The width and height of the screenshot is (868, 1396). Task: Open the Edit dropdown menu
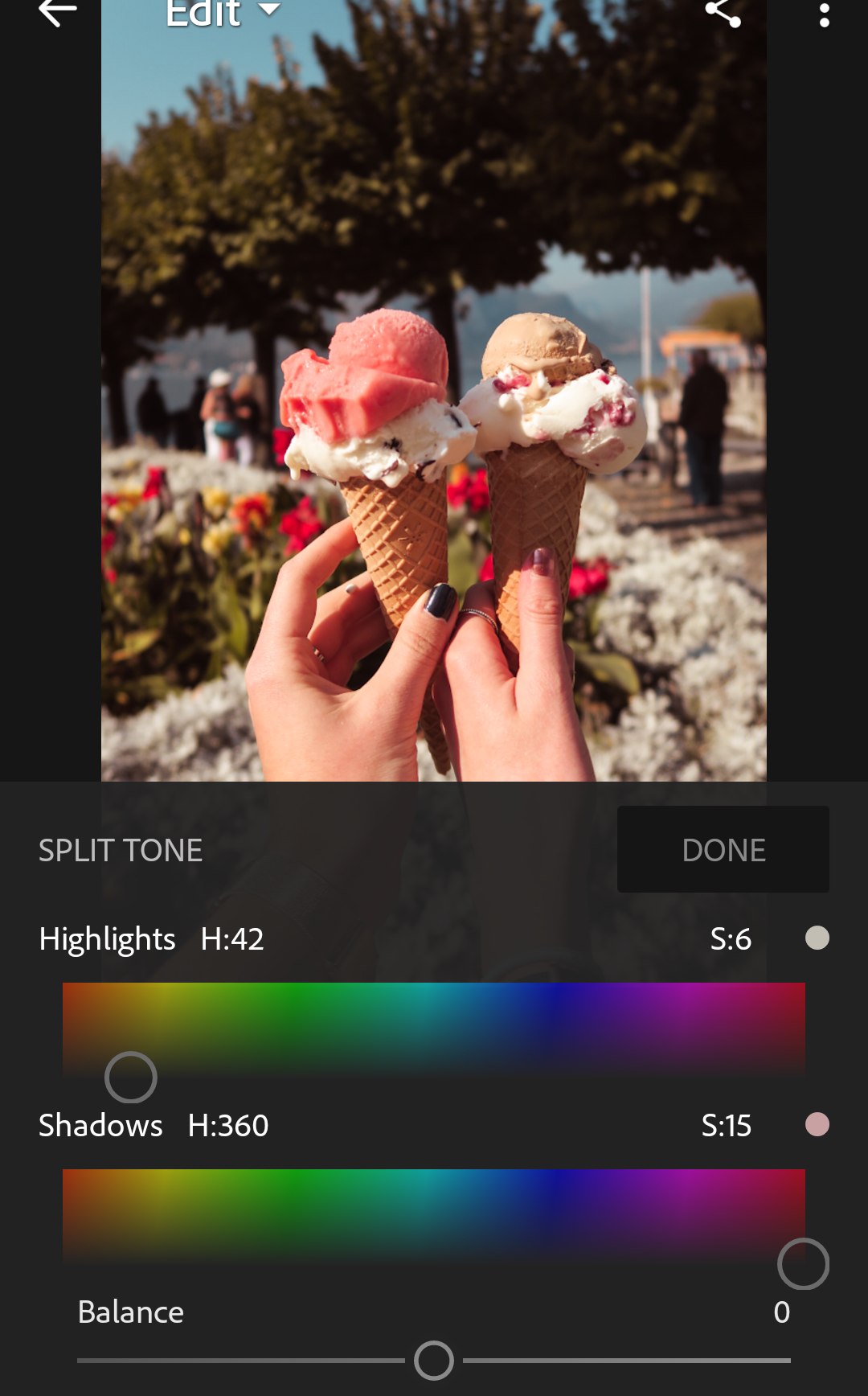click(223, 12)
